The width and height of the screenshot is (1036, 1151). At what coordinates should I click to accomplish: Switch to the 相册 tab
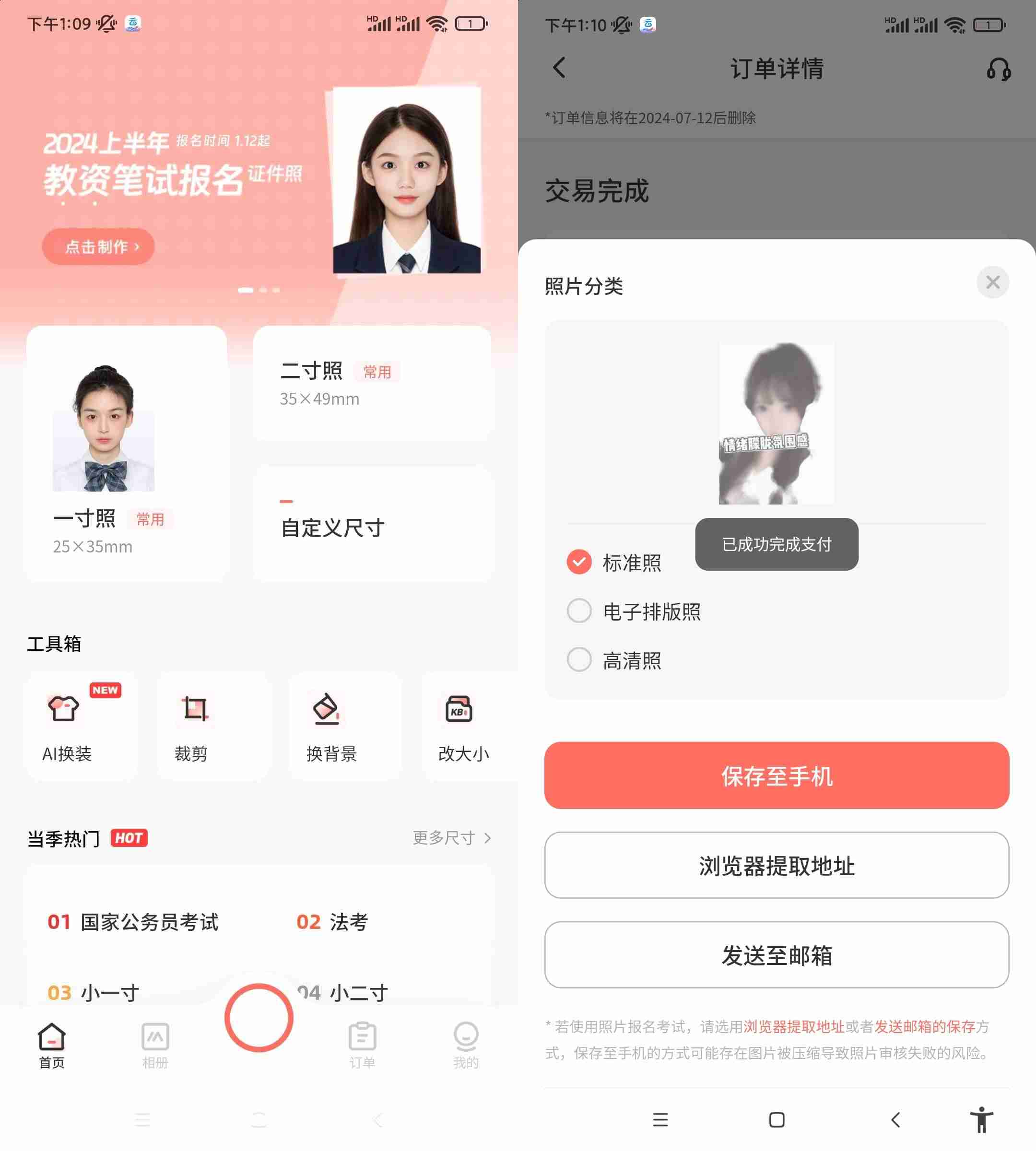click(155, 1045)
